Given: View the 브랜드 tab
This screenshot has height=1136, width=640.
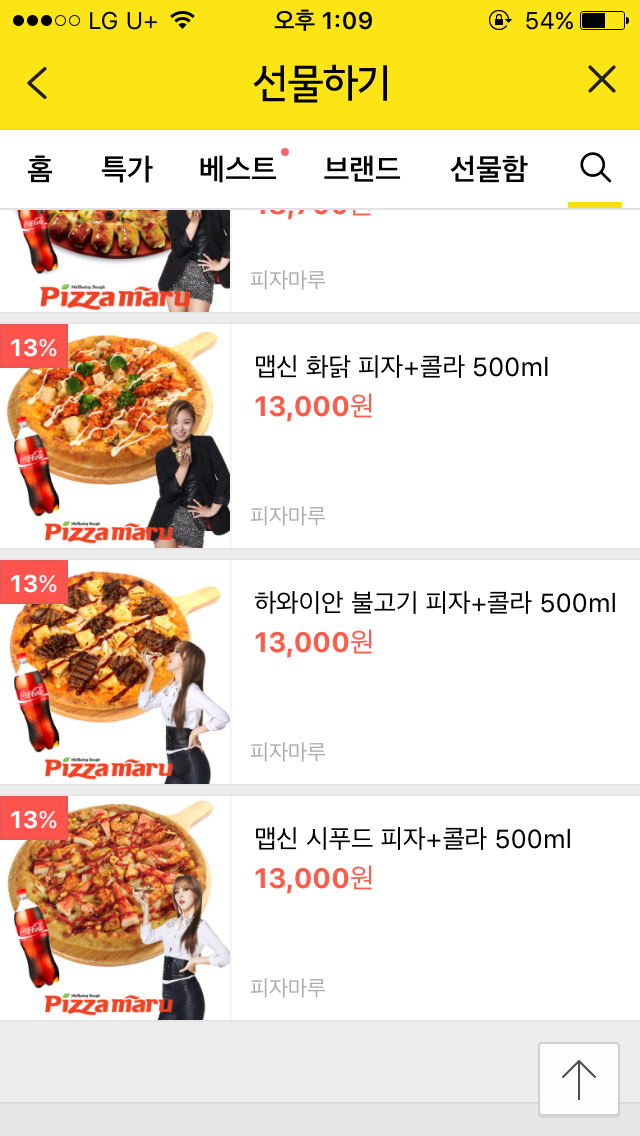Looking at the screenshot, I should click(x=362, y=169).
